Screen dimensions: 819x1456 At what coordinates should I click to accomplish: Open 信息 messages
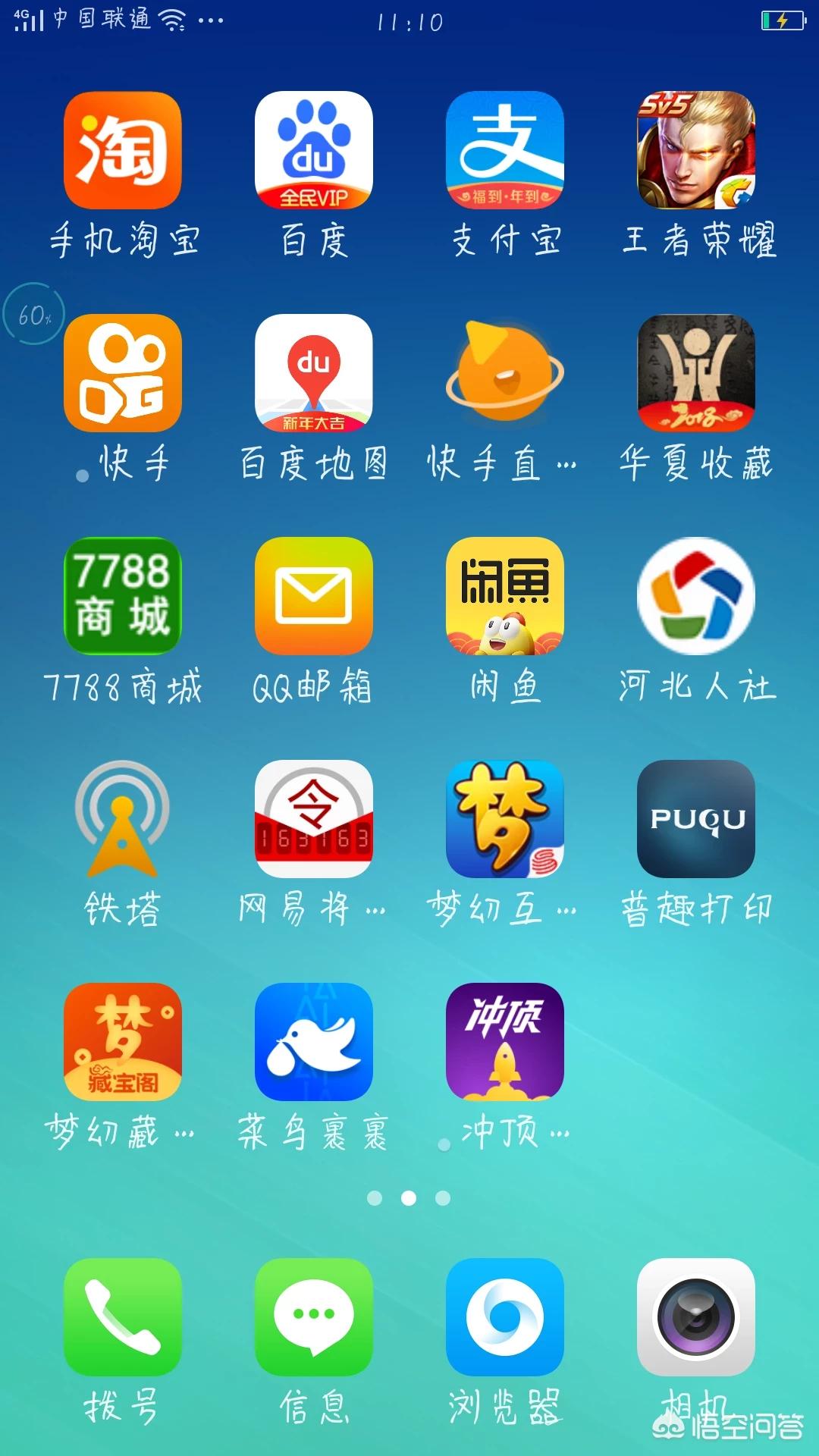pos(314,1317)
